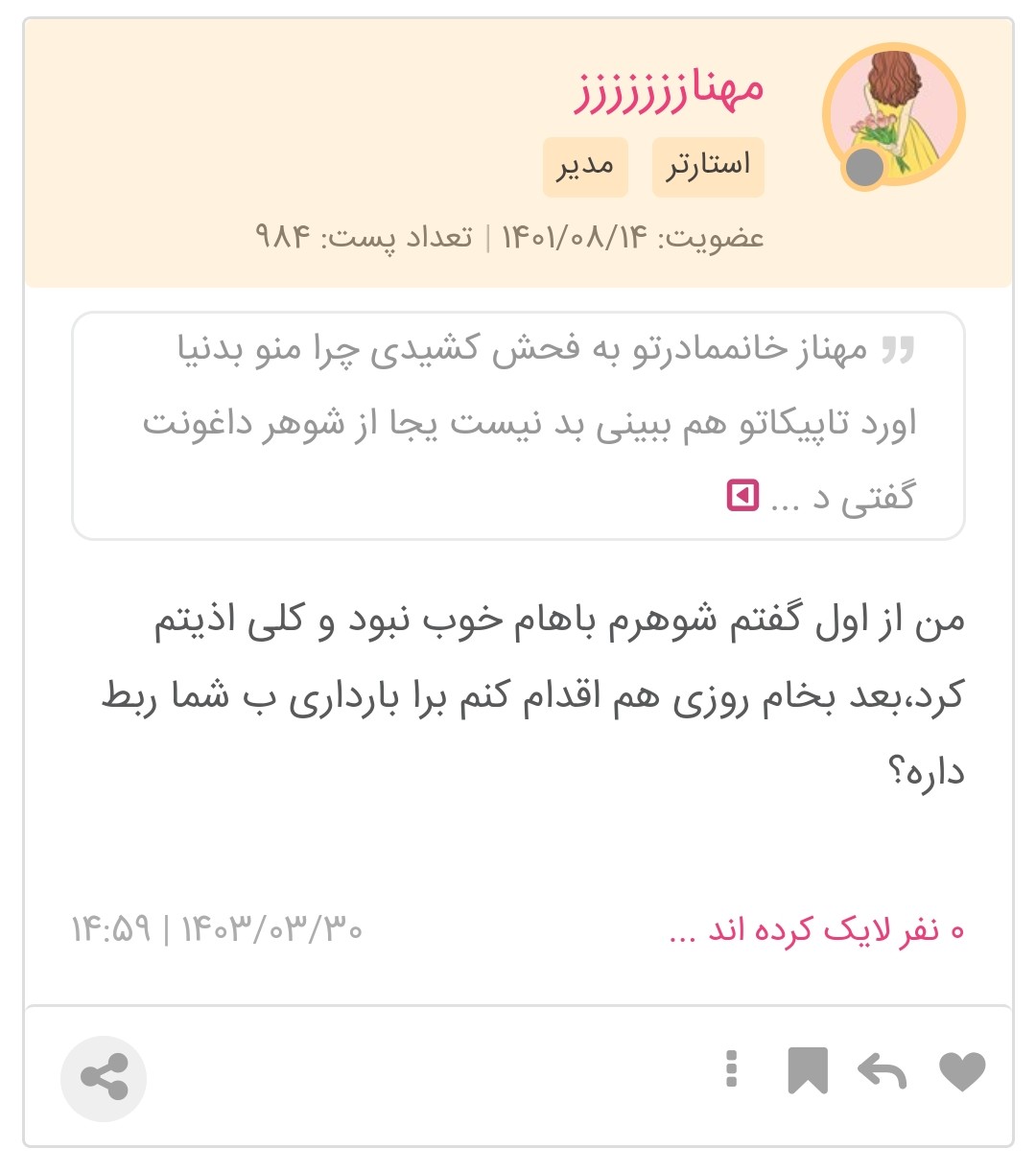
Task: Open مهنازززززز's profile picture
Action: [x=893, y=114]
